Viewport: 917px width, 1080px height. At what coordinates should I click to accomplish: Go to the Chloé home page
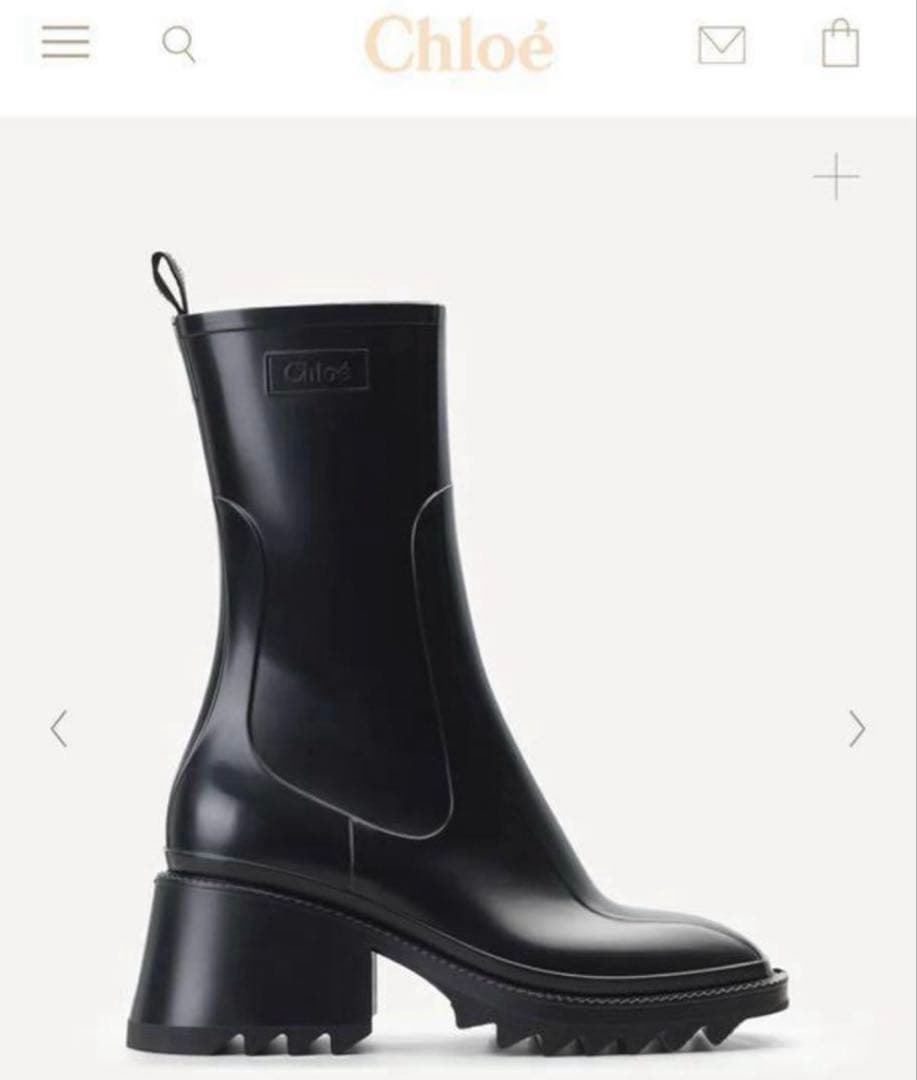[x=458, y=46]
